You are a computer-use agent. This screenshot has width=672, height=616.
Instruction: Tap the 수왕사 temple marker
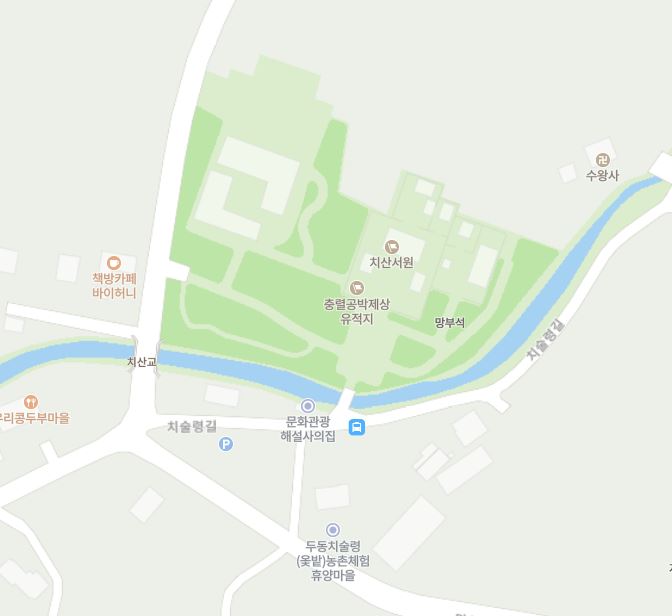pos(603,159)
